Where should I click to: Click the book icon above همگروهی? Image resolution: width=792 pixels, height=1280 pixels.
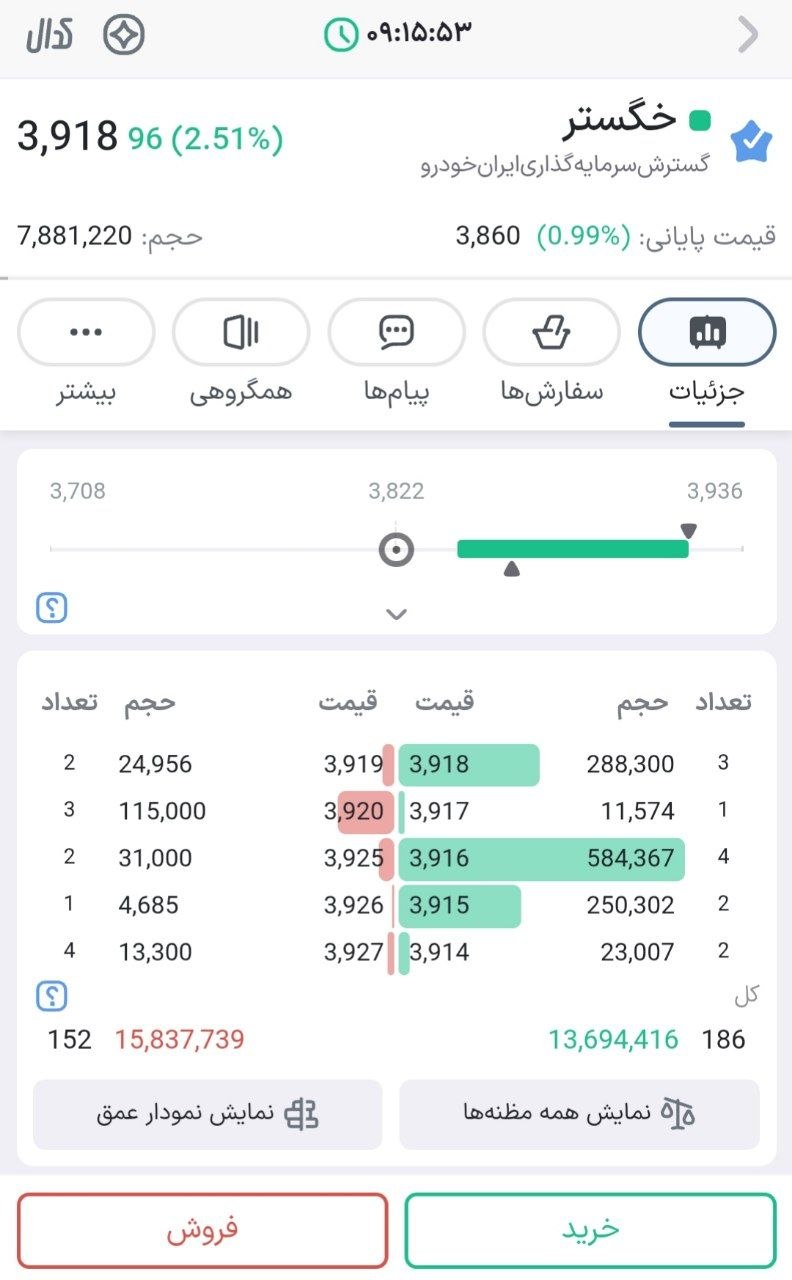pos(241,332)
